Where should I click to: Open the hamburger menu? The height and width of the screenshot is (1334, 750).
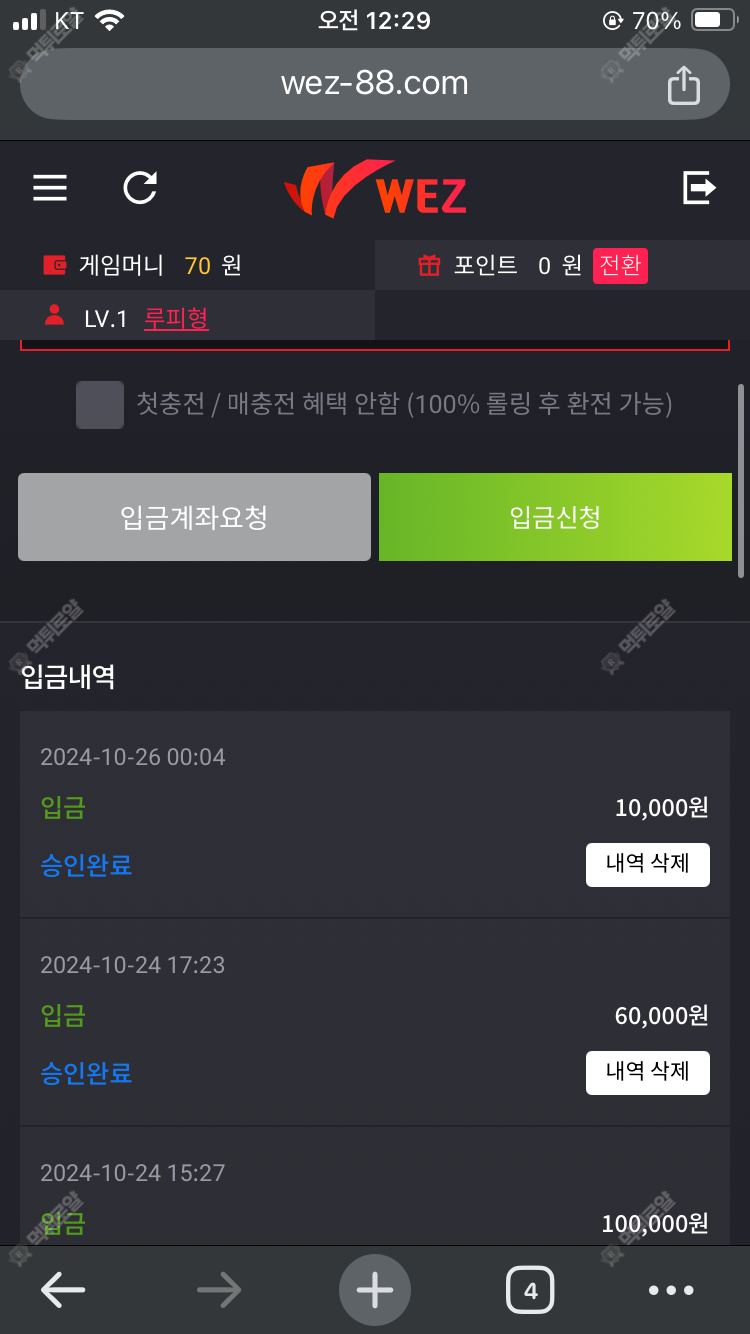tap(50, 188)
